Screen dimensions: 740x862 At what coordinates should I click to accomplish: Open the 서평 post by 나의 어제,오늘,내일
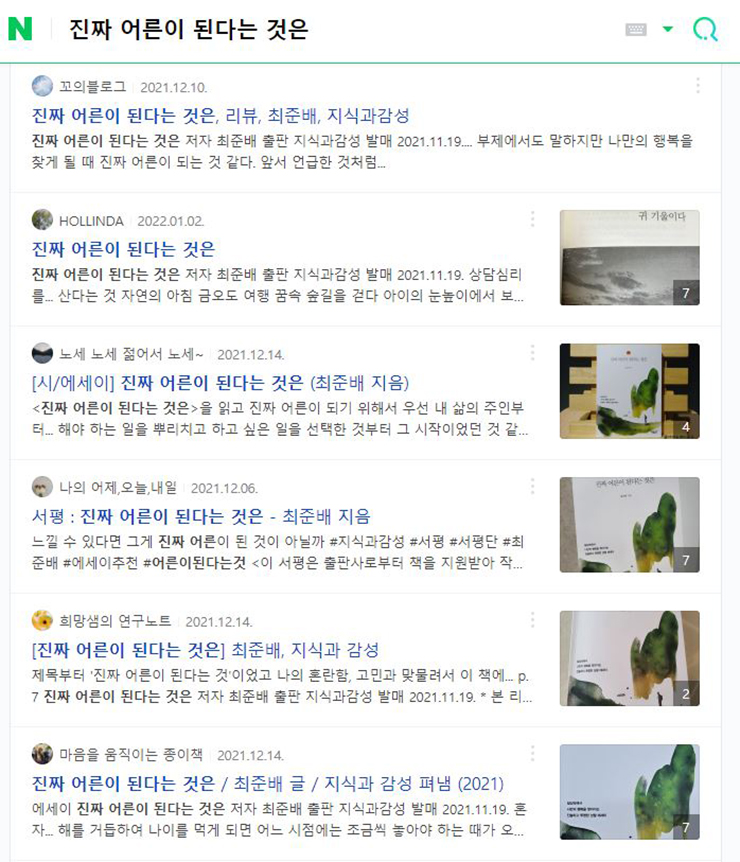point(201,516)
